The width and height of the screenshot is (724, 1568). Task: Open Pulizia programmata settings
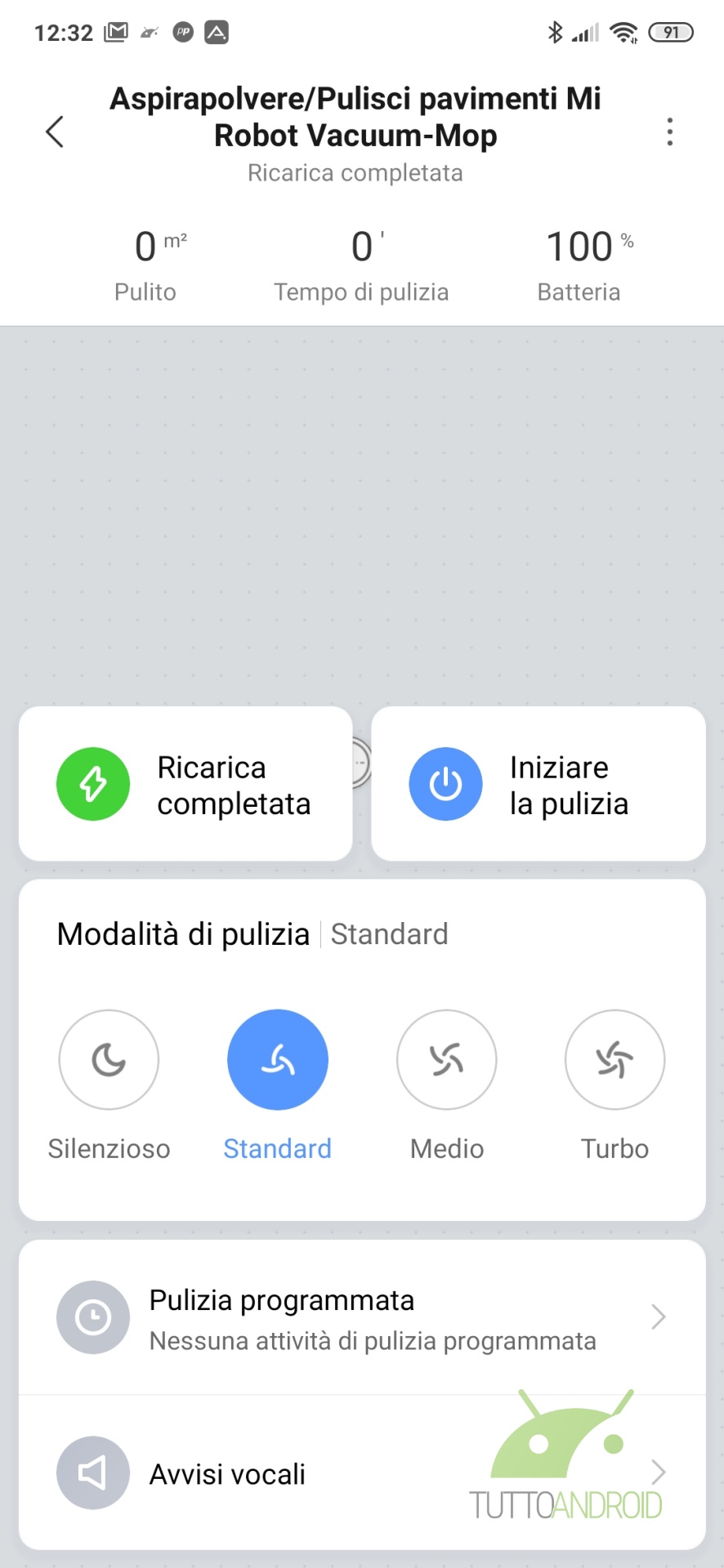[362, 1317]
